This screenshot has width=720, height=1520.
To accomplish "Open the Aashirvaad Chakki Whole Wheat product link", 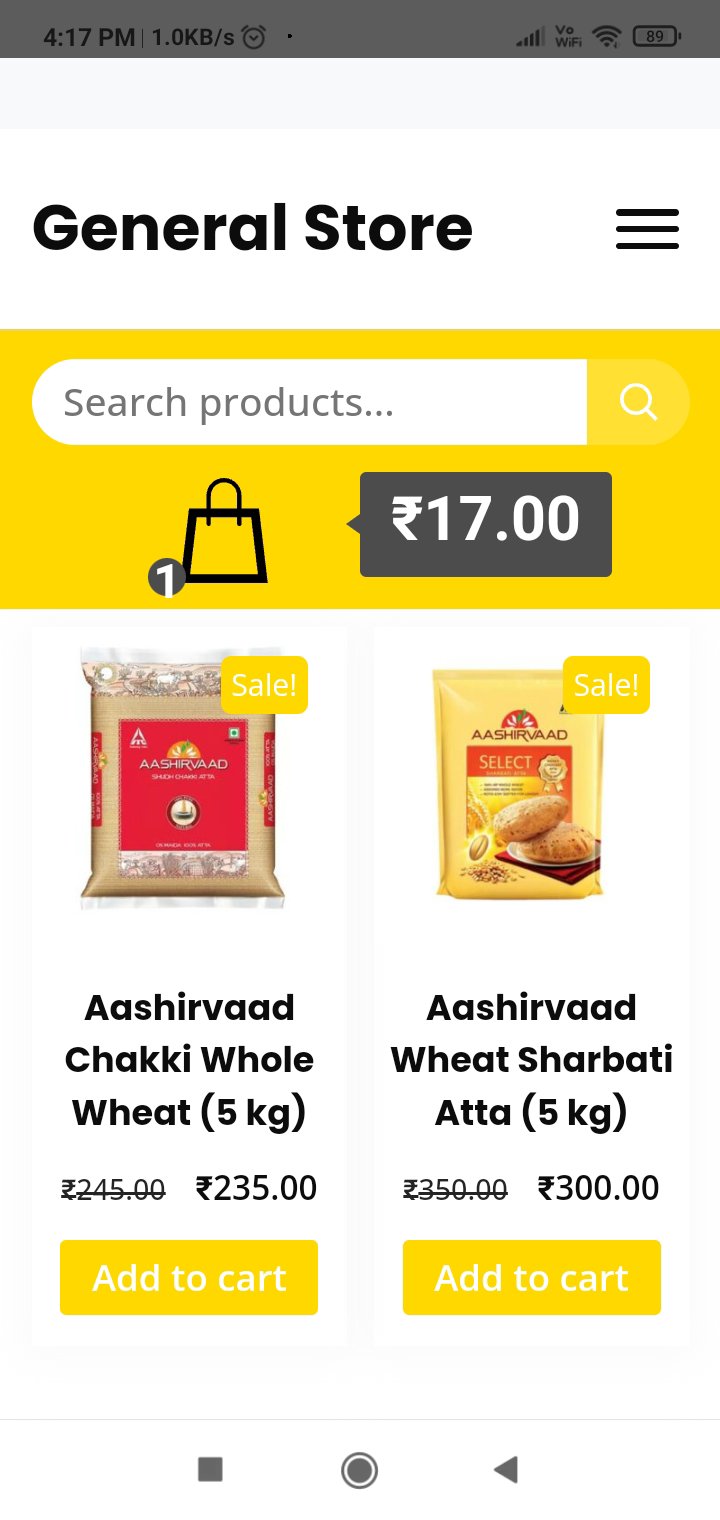I will tap(189, 1058).
